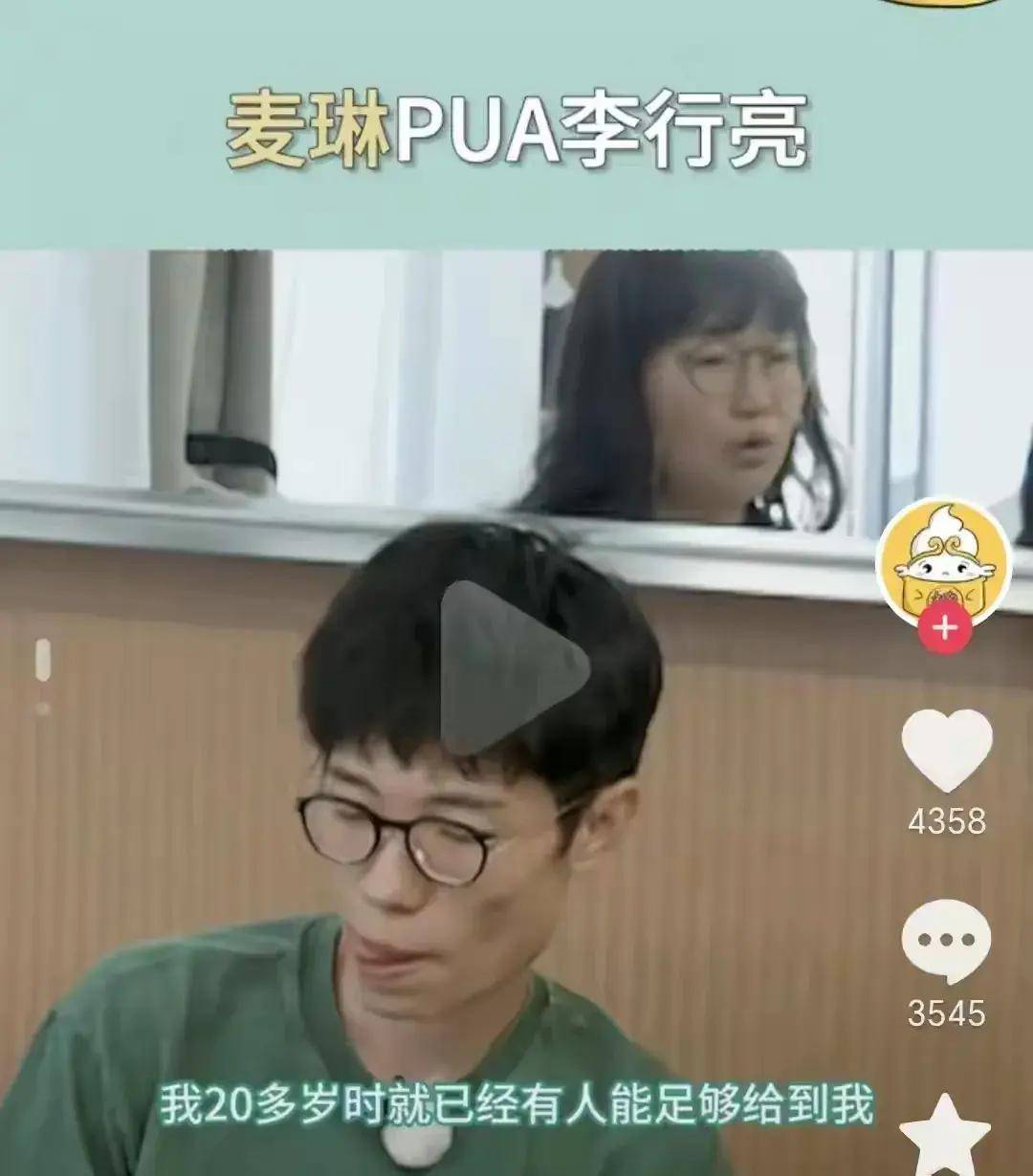Viewport: 1033px width, 1176px height.
Task: Follow the creator with red plus
Action: [945, 628]
